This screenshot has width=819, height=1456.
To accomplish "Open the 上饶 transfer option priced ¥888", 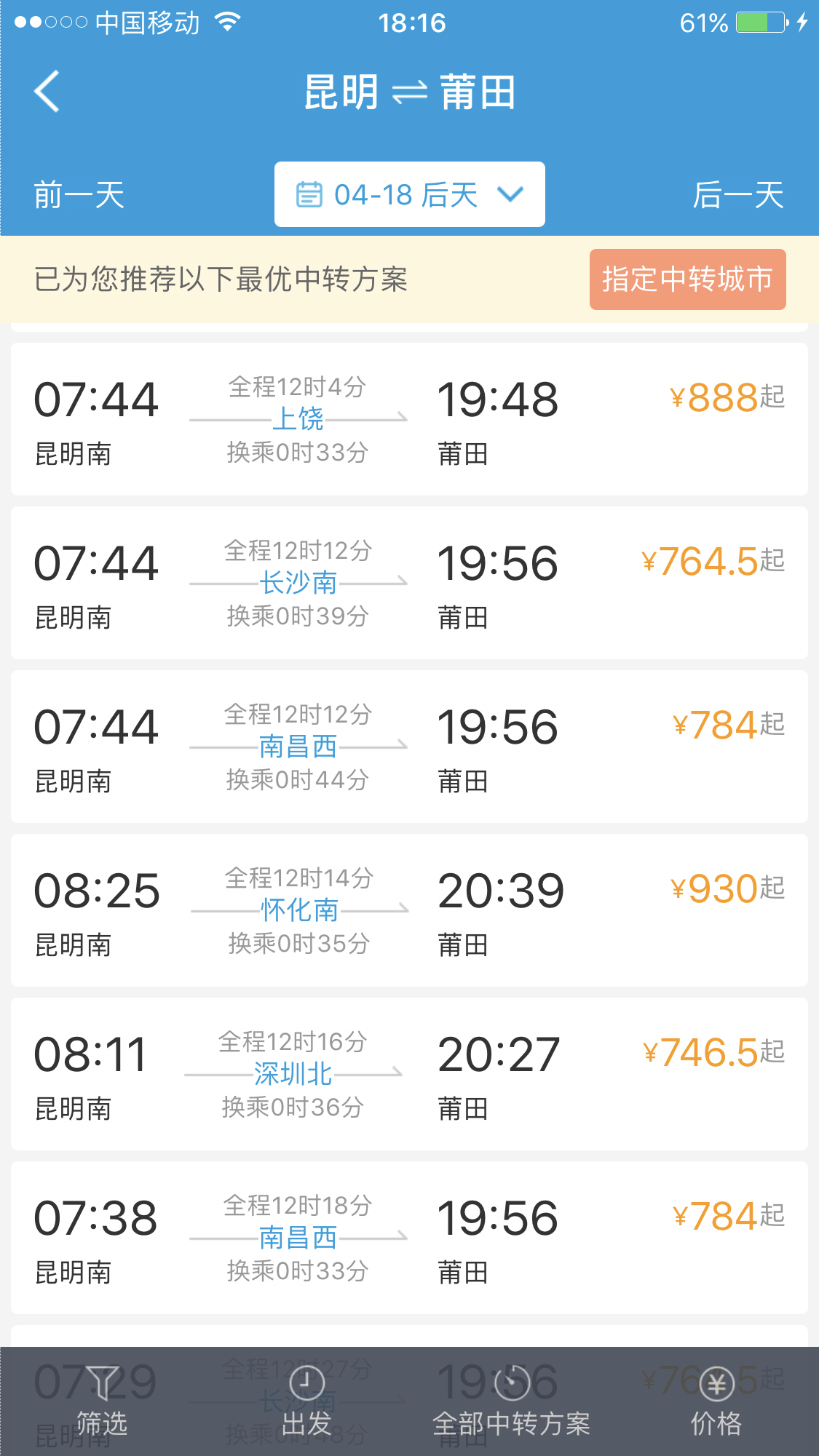I will click(409, 419).
